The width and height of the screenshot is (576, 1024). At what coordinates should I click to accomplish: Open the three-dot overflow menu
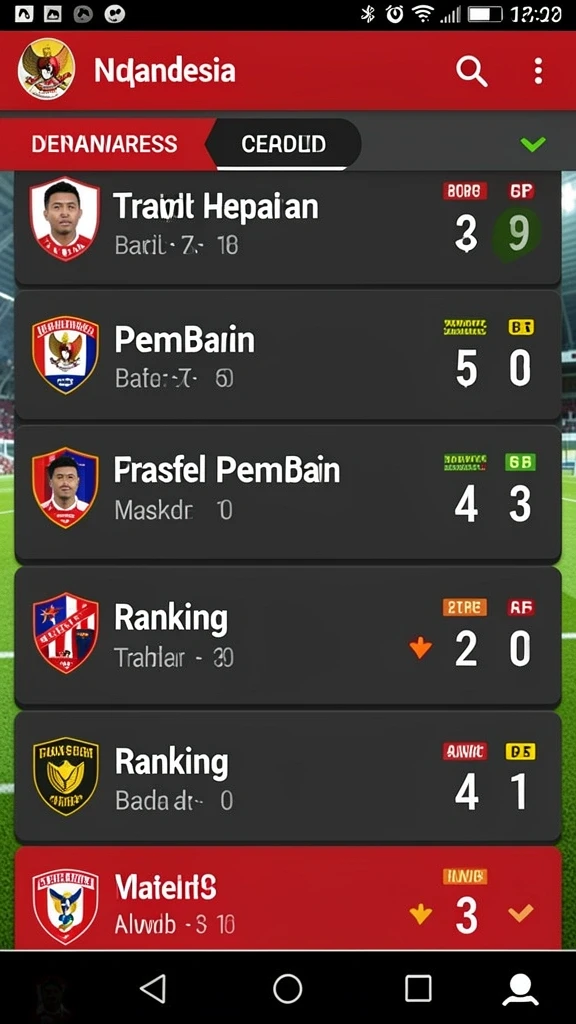pyautogui.click(x=538, y=71)
